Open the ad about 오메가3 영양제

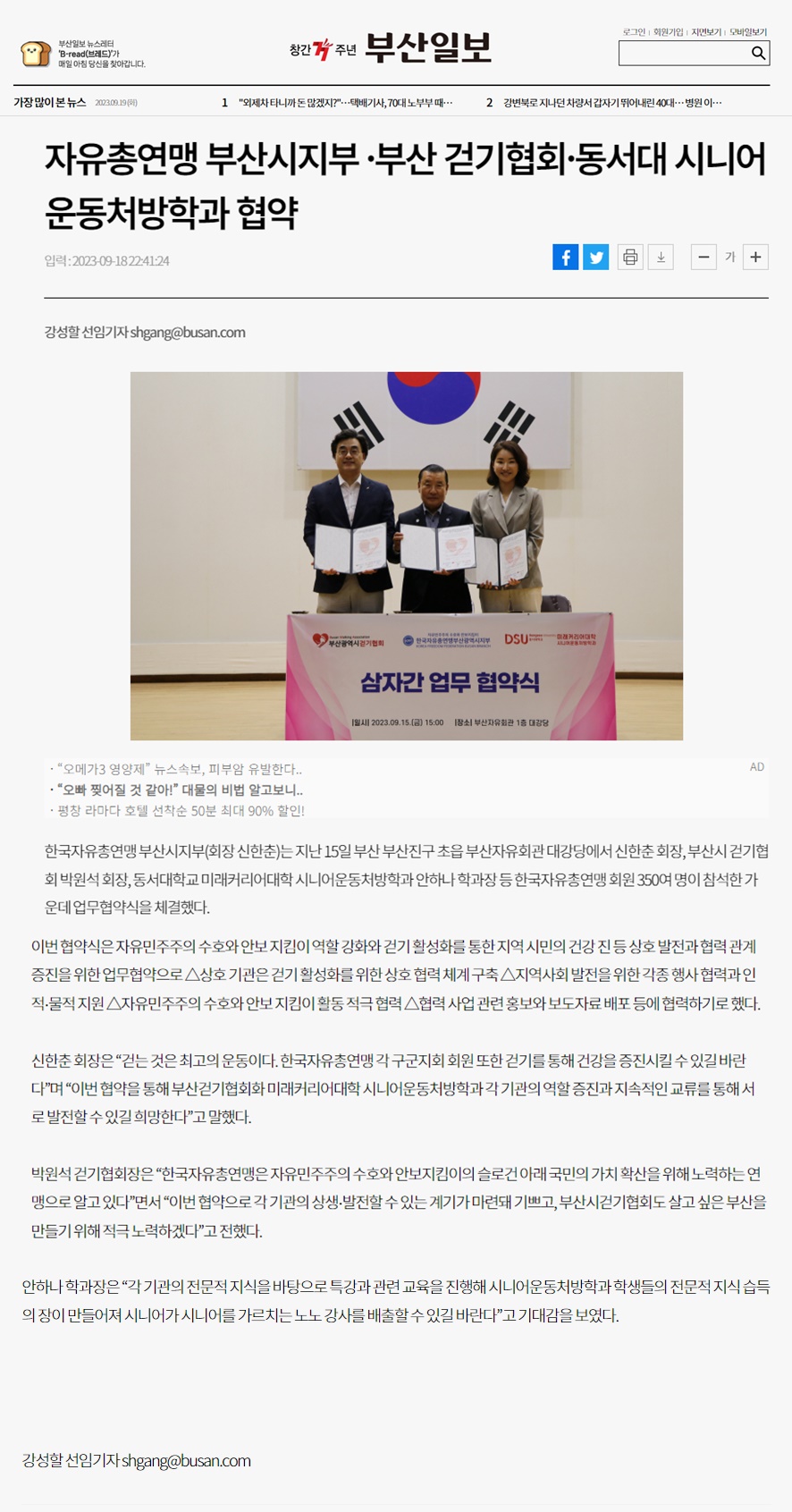pos(179,769)
